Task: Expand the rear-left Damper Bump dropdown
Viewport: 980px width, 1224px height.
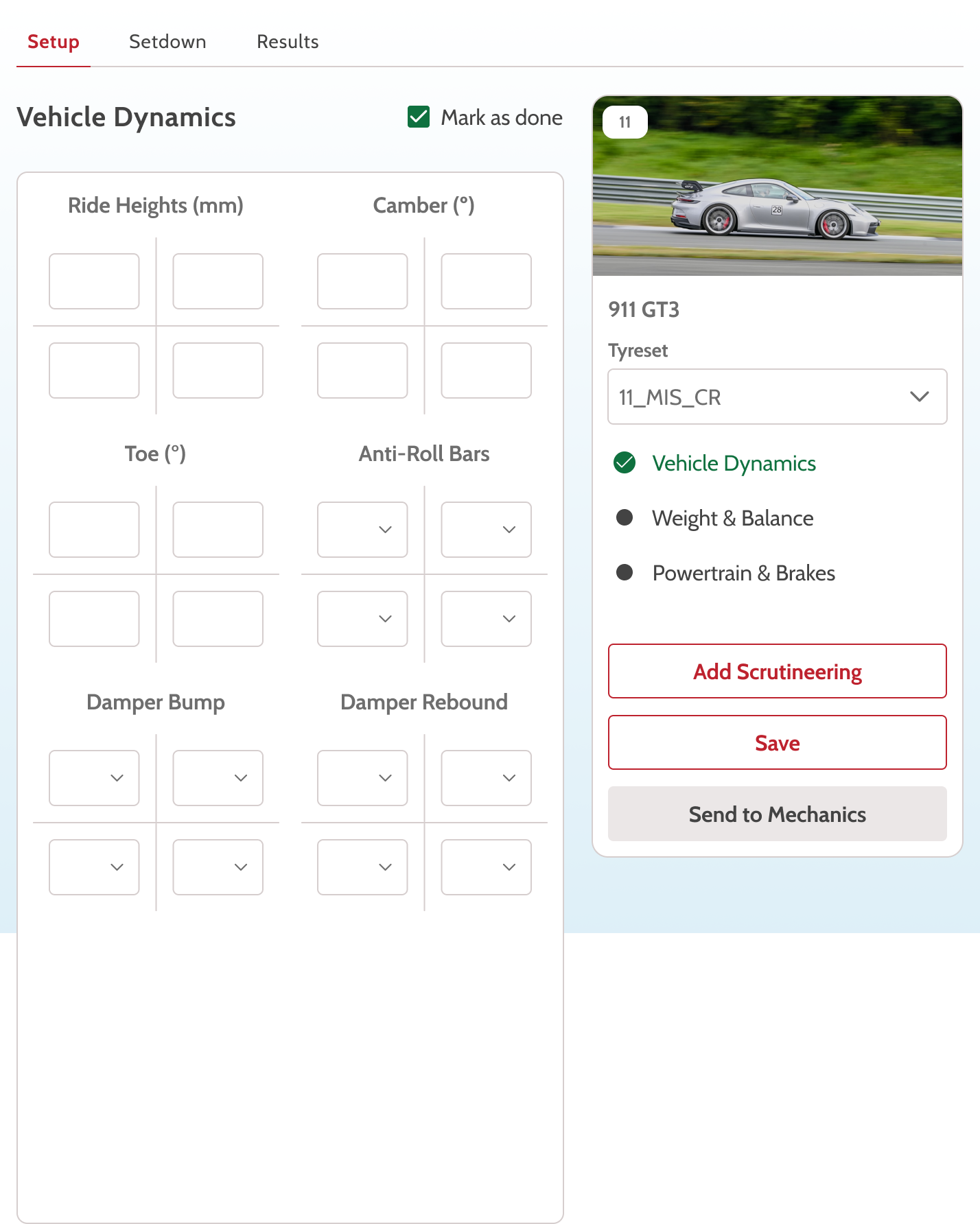Action: coord(94,867)
